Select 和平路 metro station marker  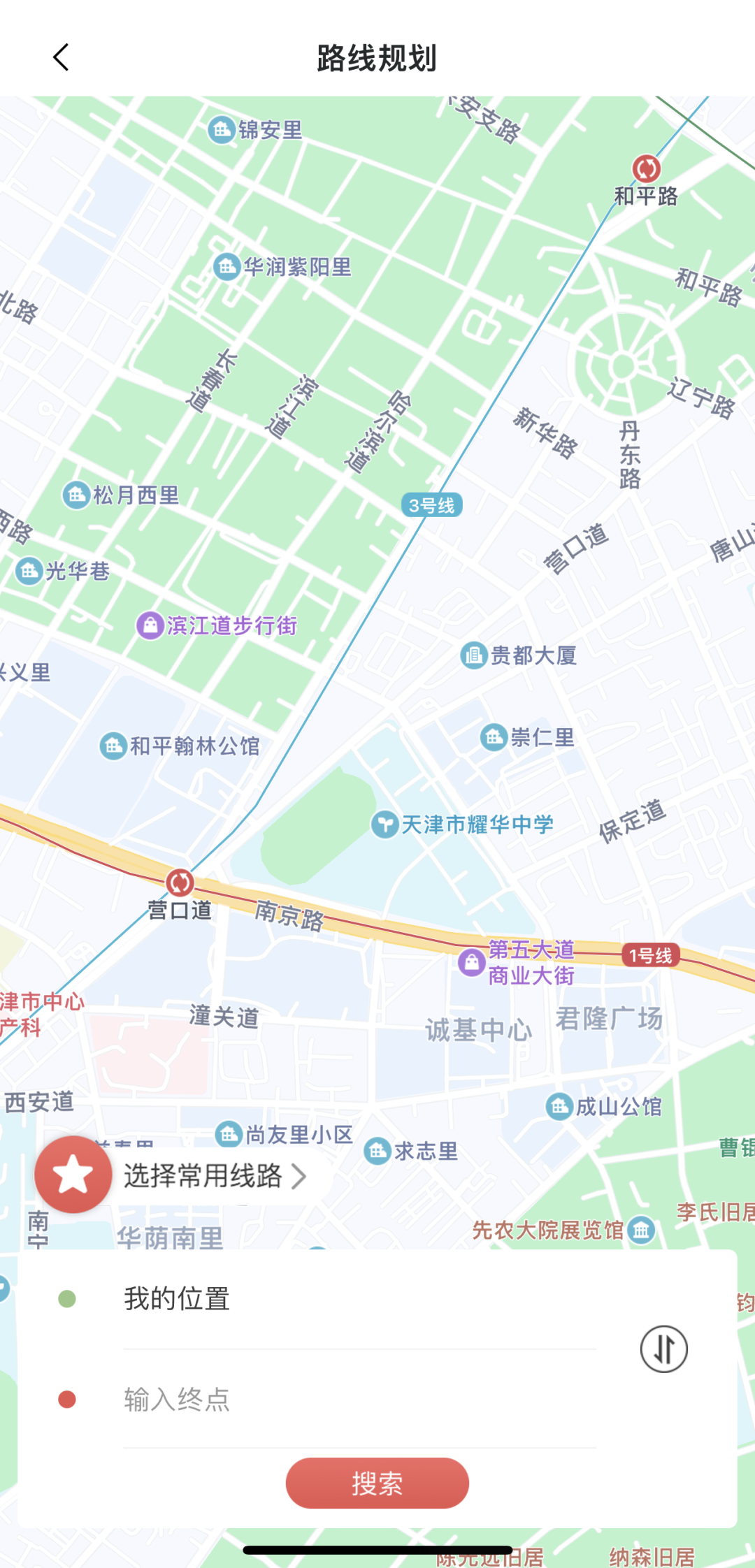tap(646, 168)
